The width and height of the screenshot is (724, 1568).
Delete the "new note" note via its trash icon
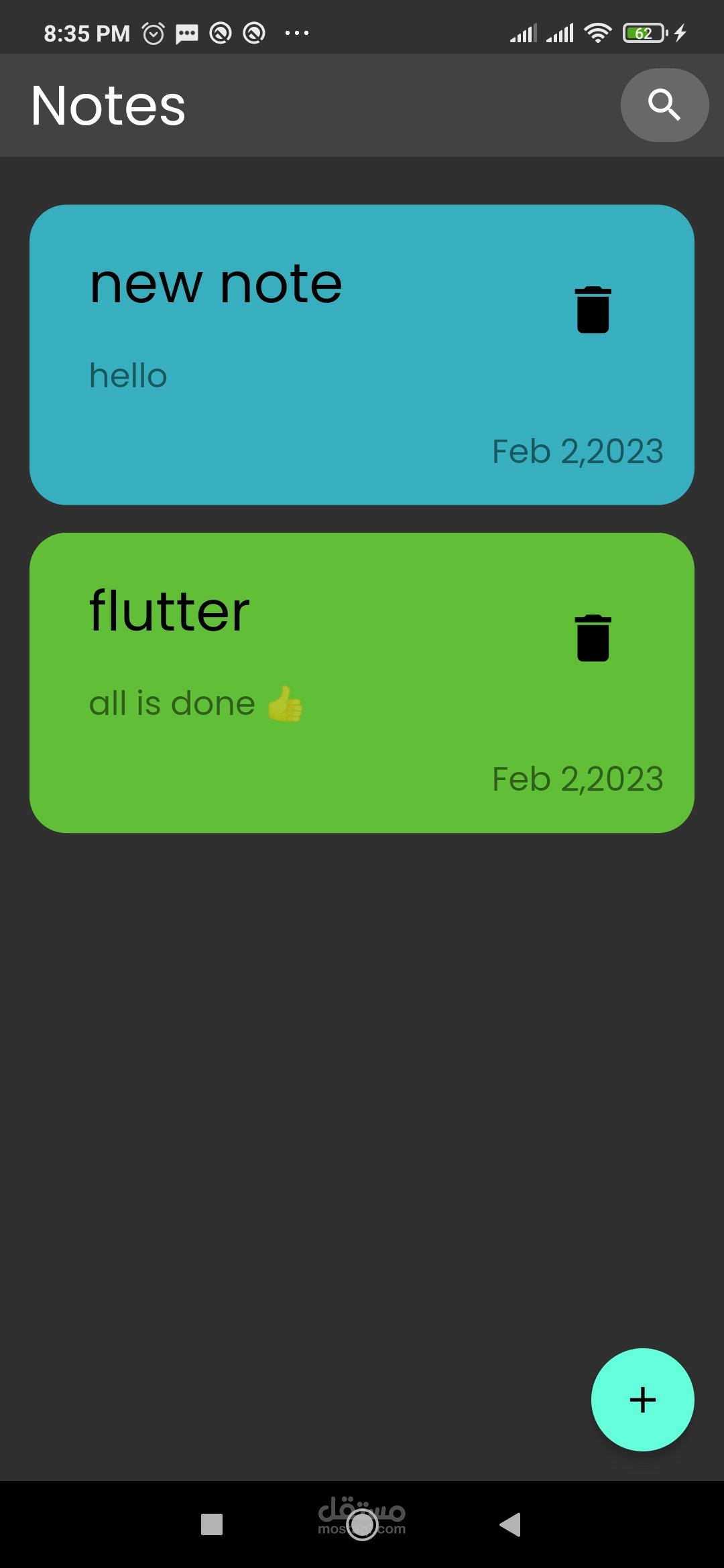click(593, 310)
